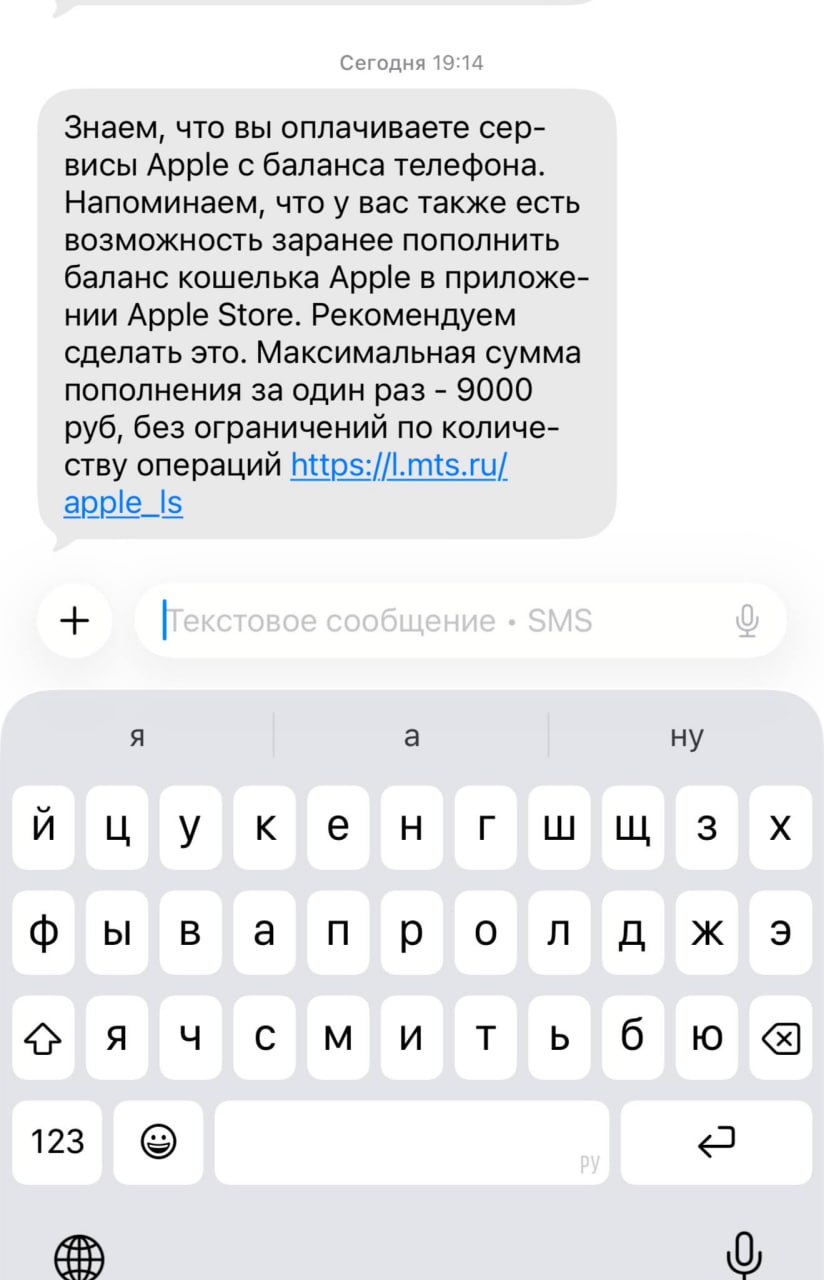This screenshot has height=1280, width=824.
Task: Tap the plus attachments button
Action: tap(74, 621)
